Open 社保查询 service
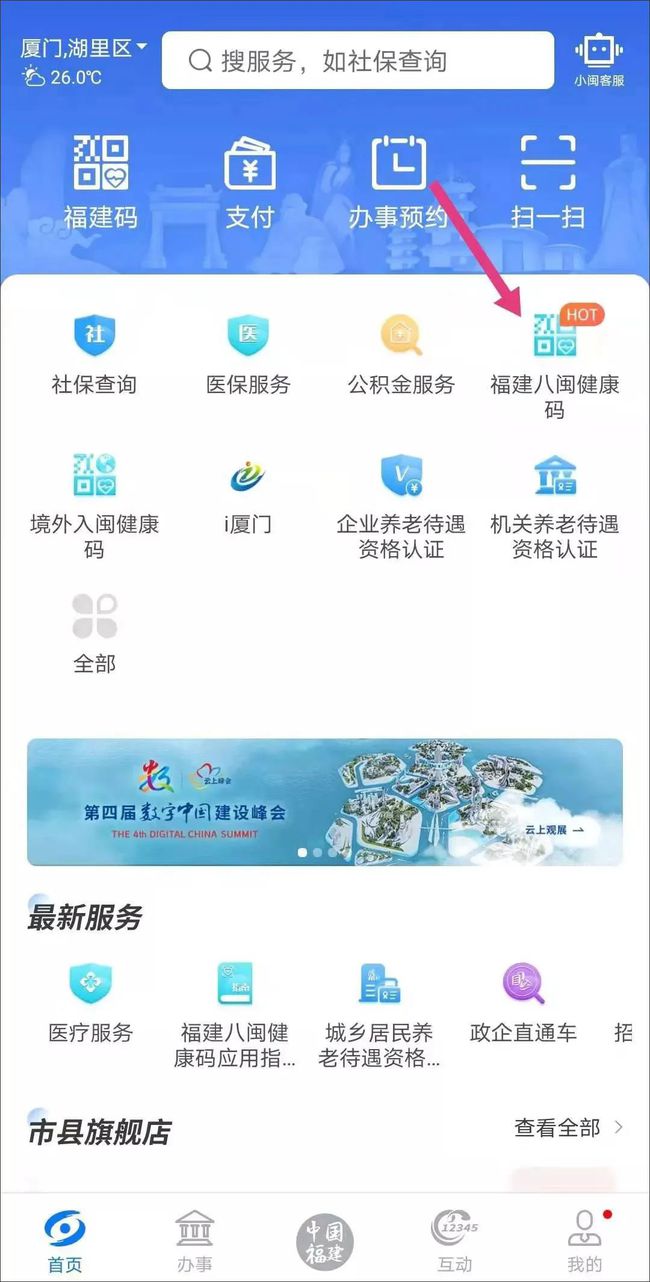 click(x=94, y=353)
